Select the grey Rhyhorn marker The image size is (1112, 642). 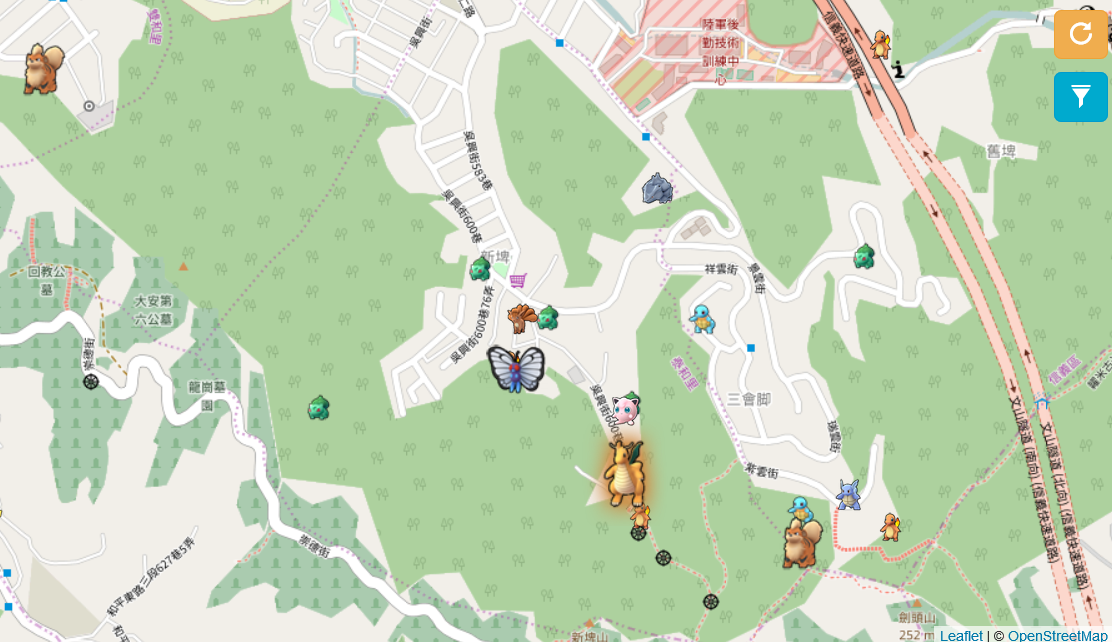coord(657,188)
